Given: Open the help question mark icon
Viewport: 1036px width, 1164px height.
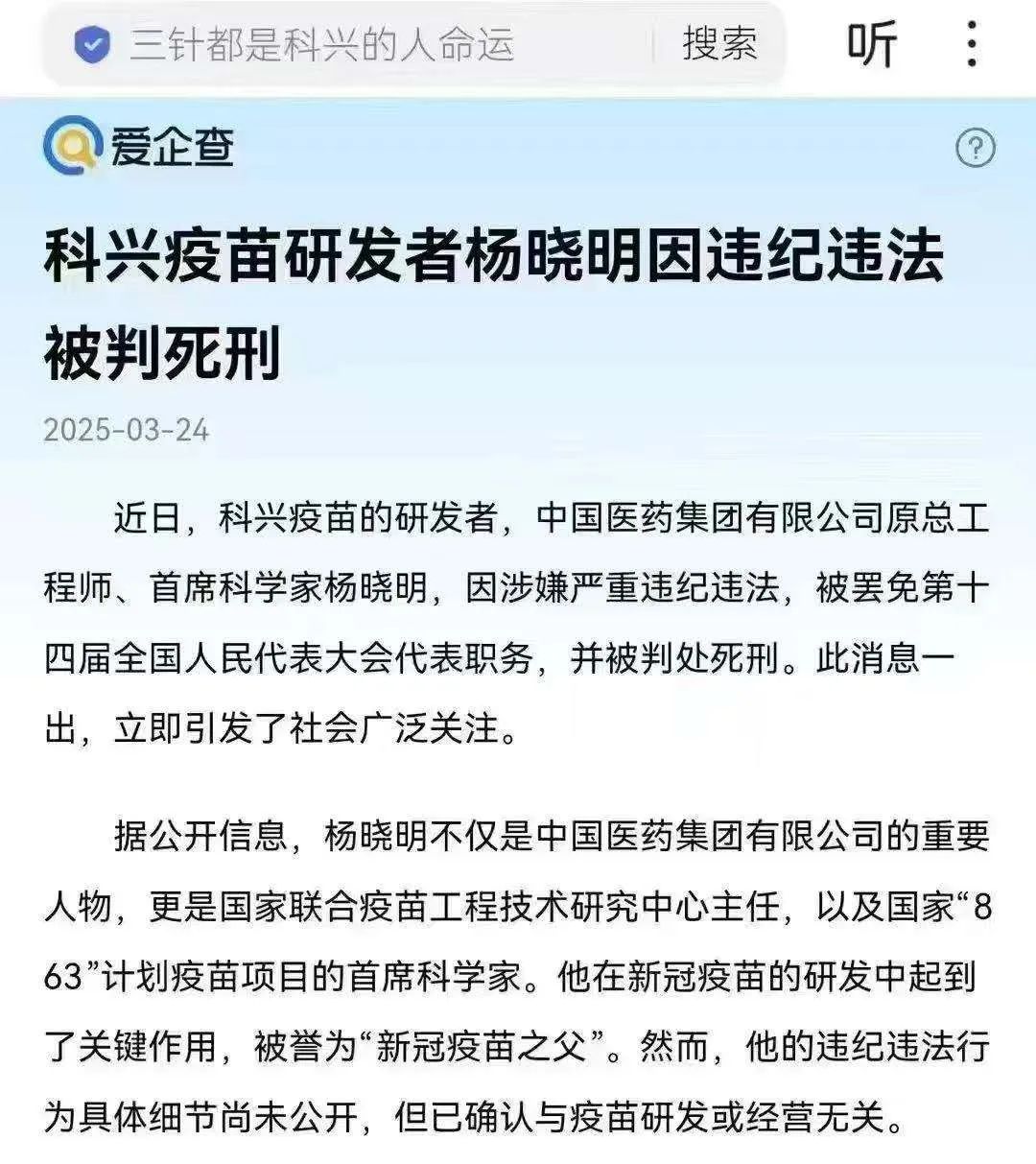Looking at the screenshot, I should click(x=976, y=149).
